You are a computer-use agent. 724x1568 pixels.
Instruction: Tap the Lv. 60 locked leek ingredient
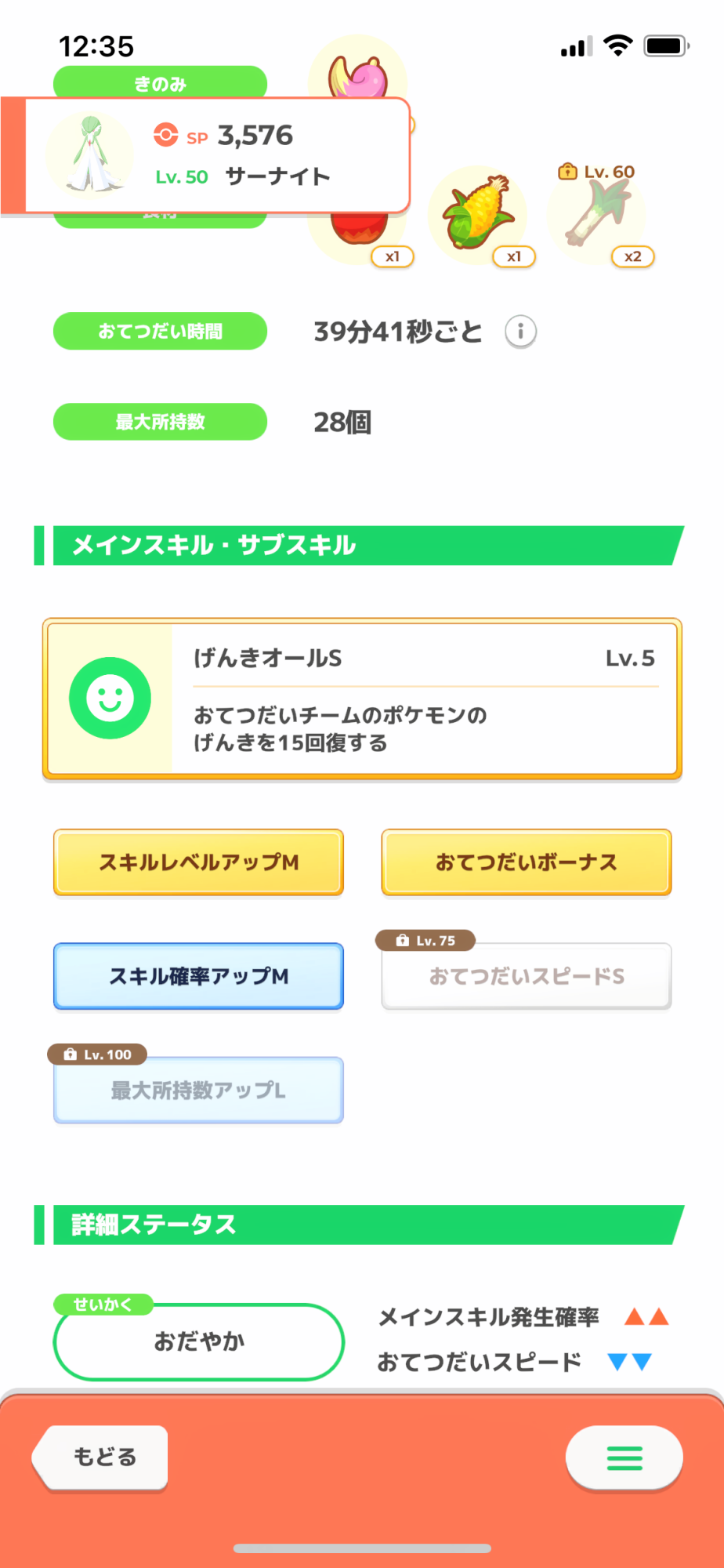pos(597,215)
